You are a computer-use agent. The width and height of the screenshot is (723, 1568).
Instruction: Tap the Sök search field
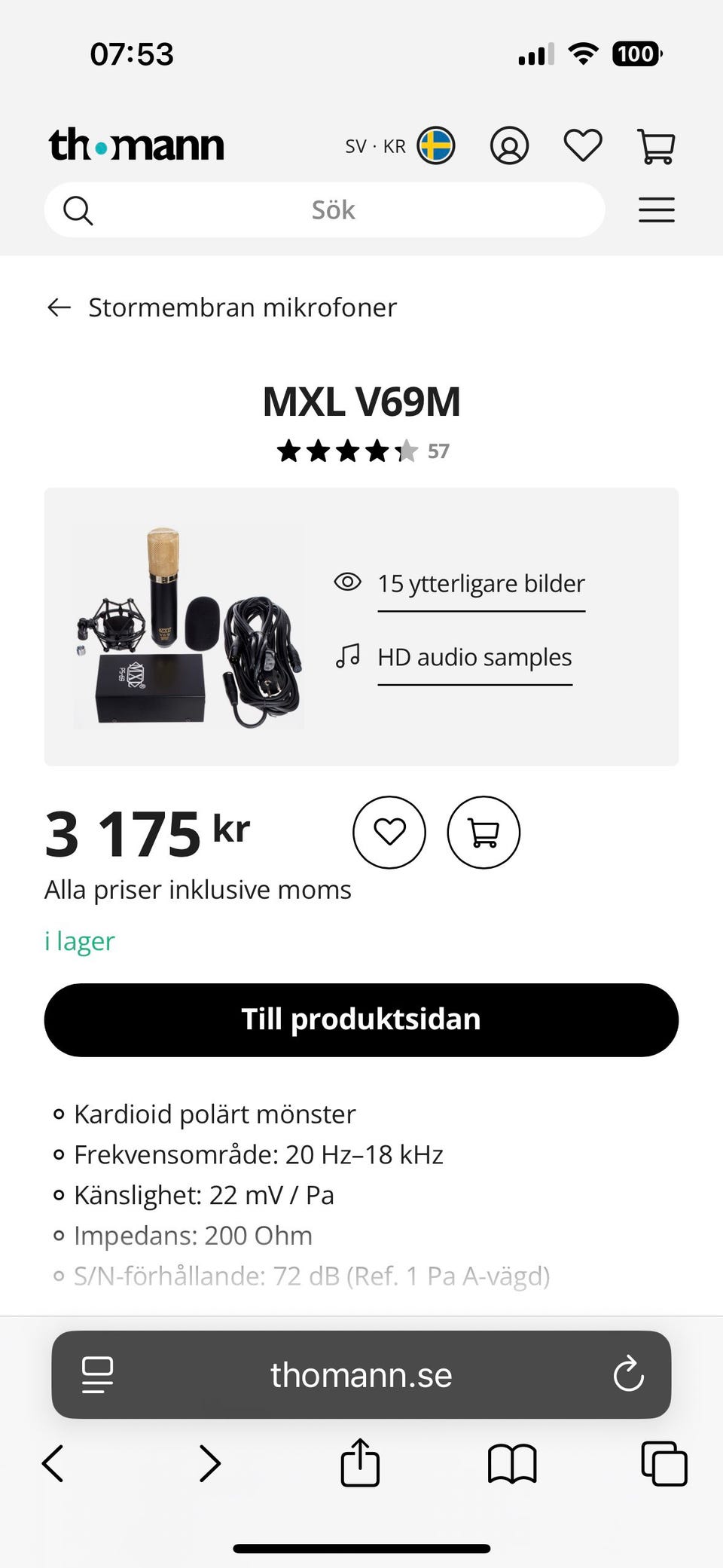tap(331, 210)
